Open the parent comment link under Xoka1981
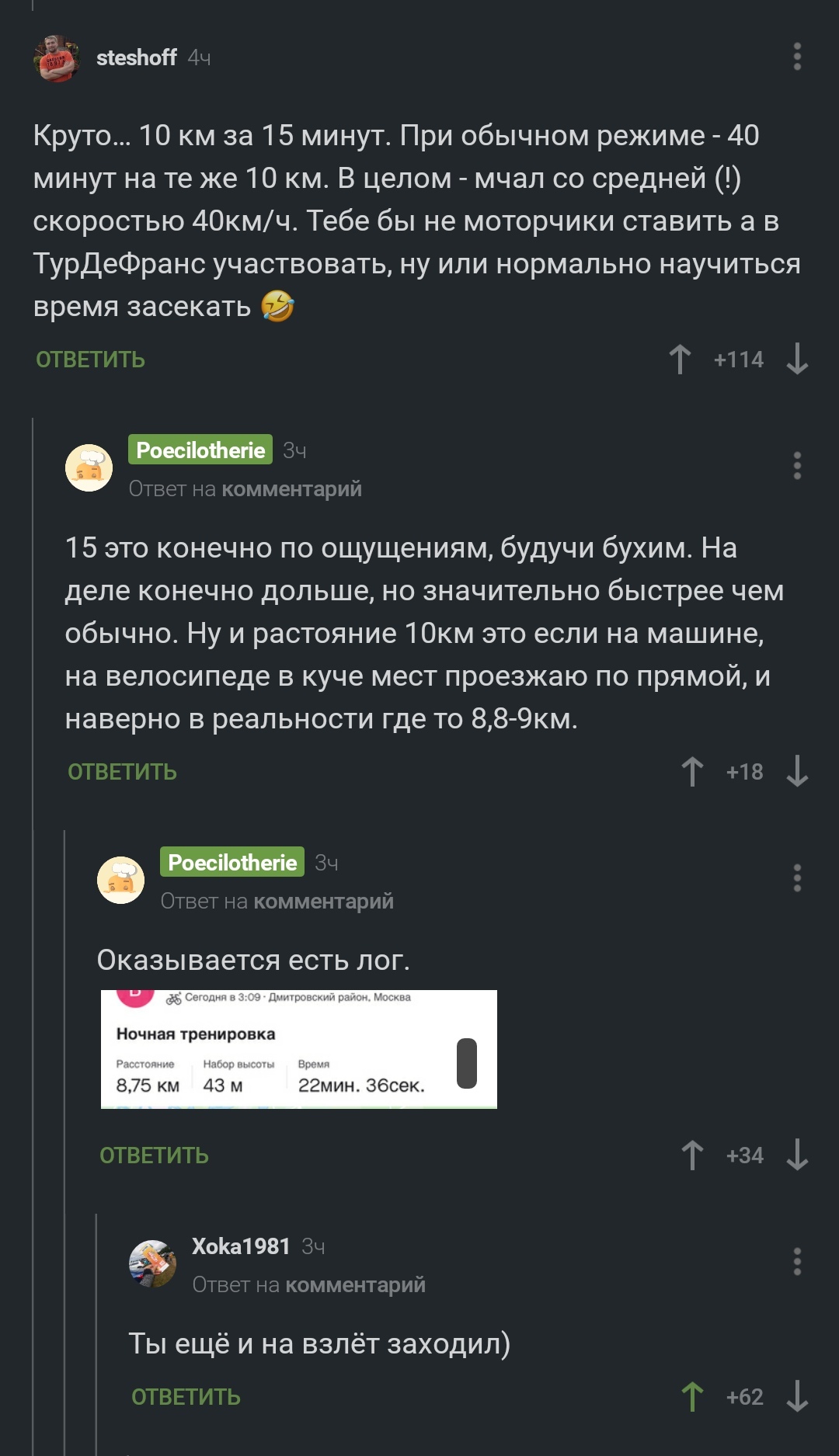 pyautogui.click(x=355, y=1285)
